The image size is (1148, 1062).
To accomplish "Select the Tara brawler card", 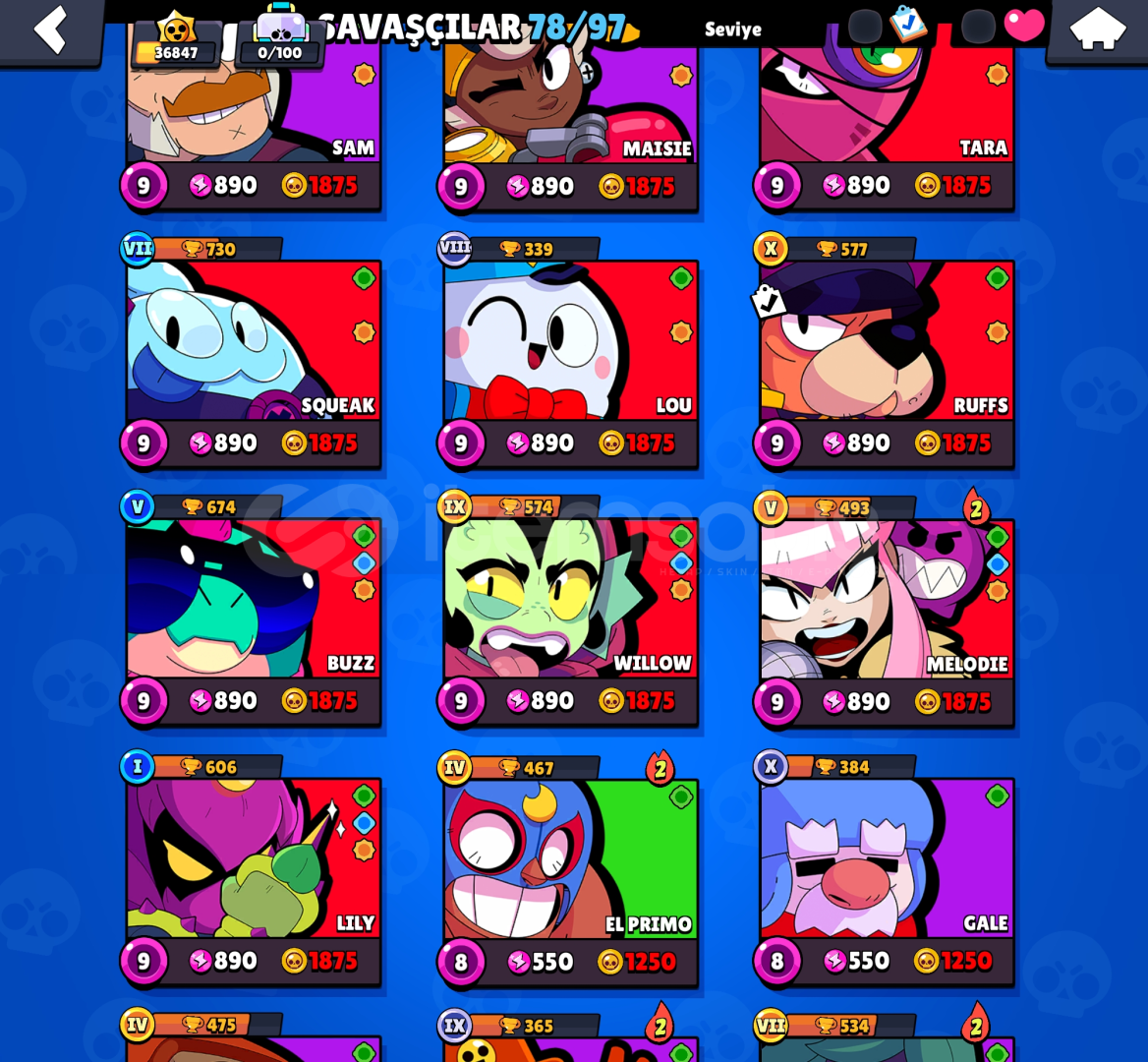I will 887,98.
